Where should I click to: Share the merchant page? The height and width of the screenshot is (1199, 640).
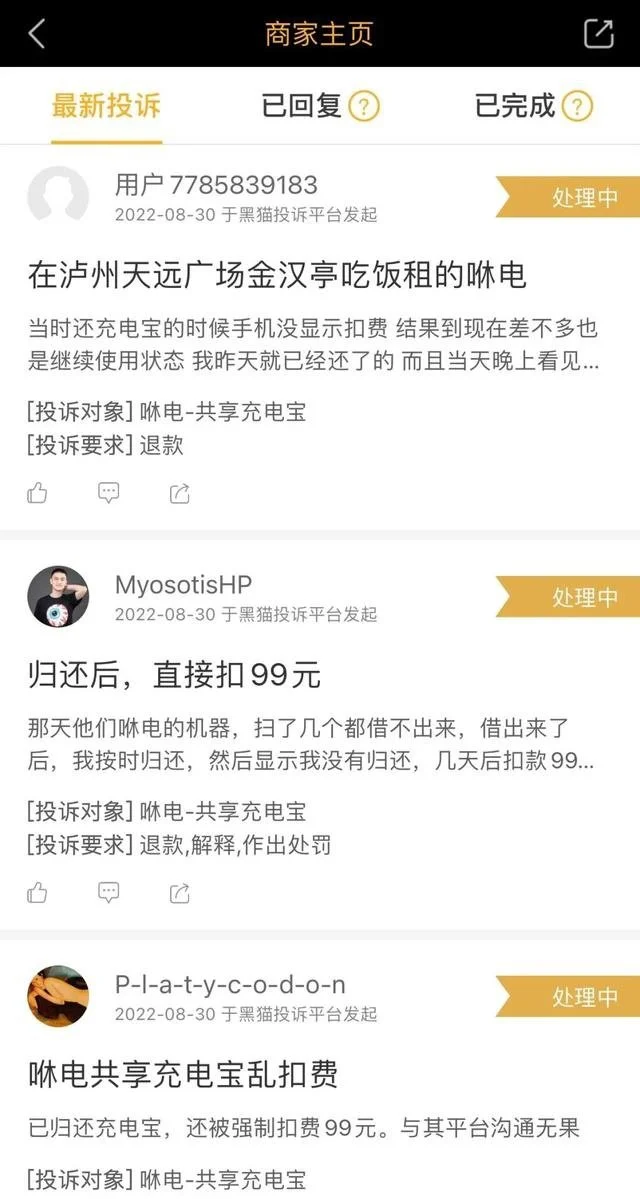(598, 33)
